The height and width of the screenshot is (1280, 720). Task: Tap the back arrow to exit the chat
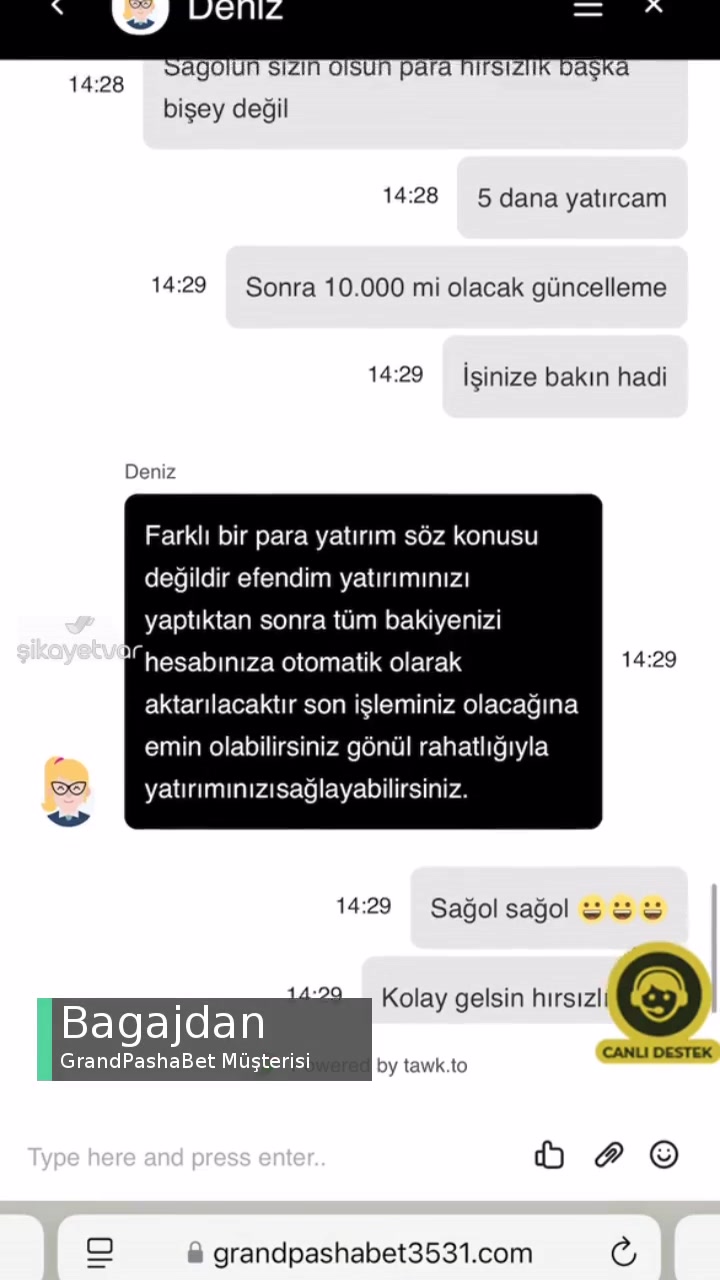(57, 10)
